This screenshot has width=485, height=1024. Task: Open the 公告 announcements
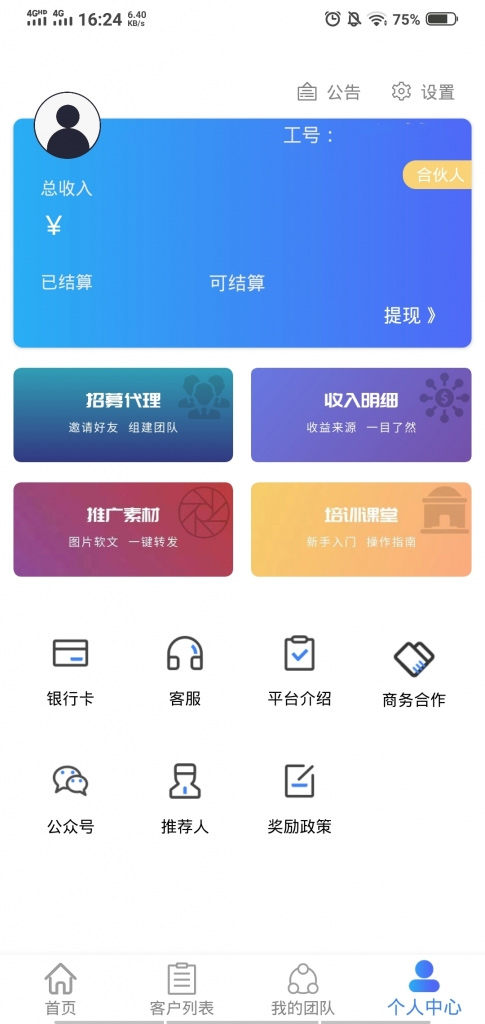click(x=328, y=92)
